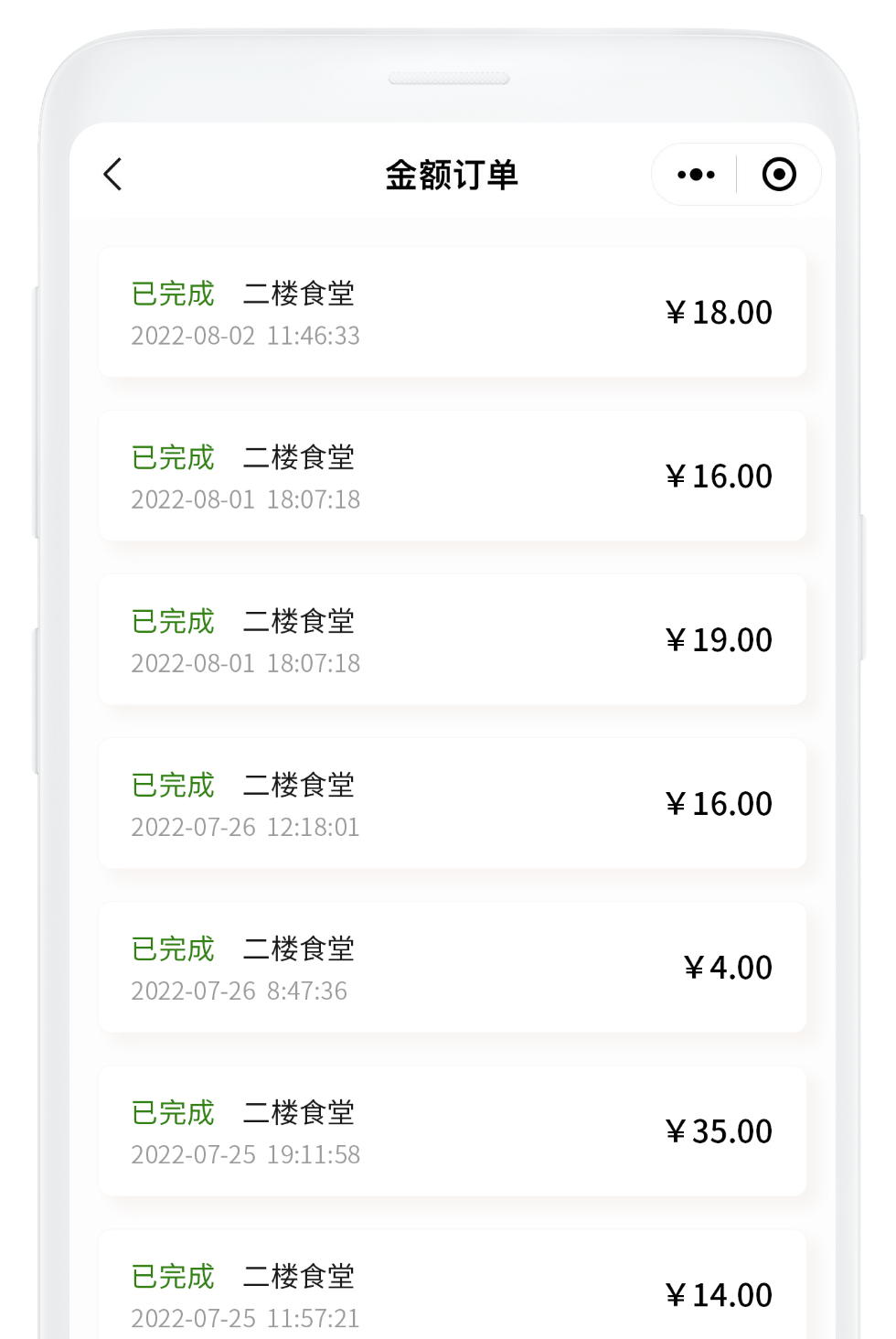
Task: Open the ¥4.00 order from 8:47:36
Action: [452, 968]
